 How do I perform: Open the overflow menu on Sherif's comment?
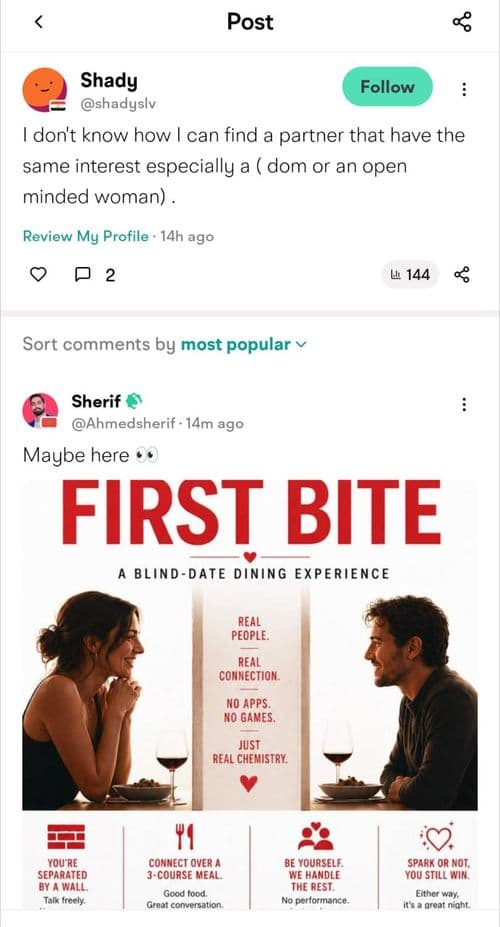pyautogui.click(x=464, y=404)
